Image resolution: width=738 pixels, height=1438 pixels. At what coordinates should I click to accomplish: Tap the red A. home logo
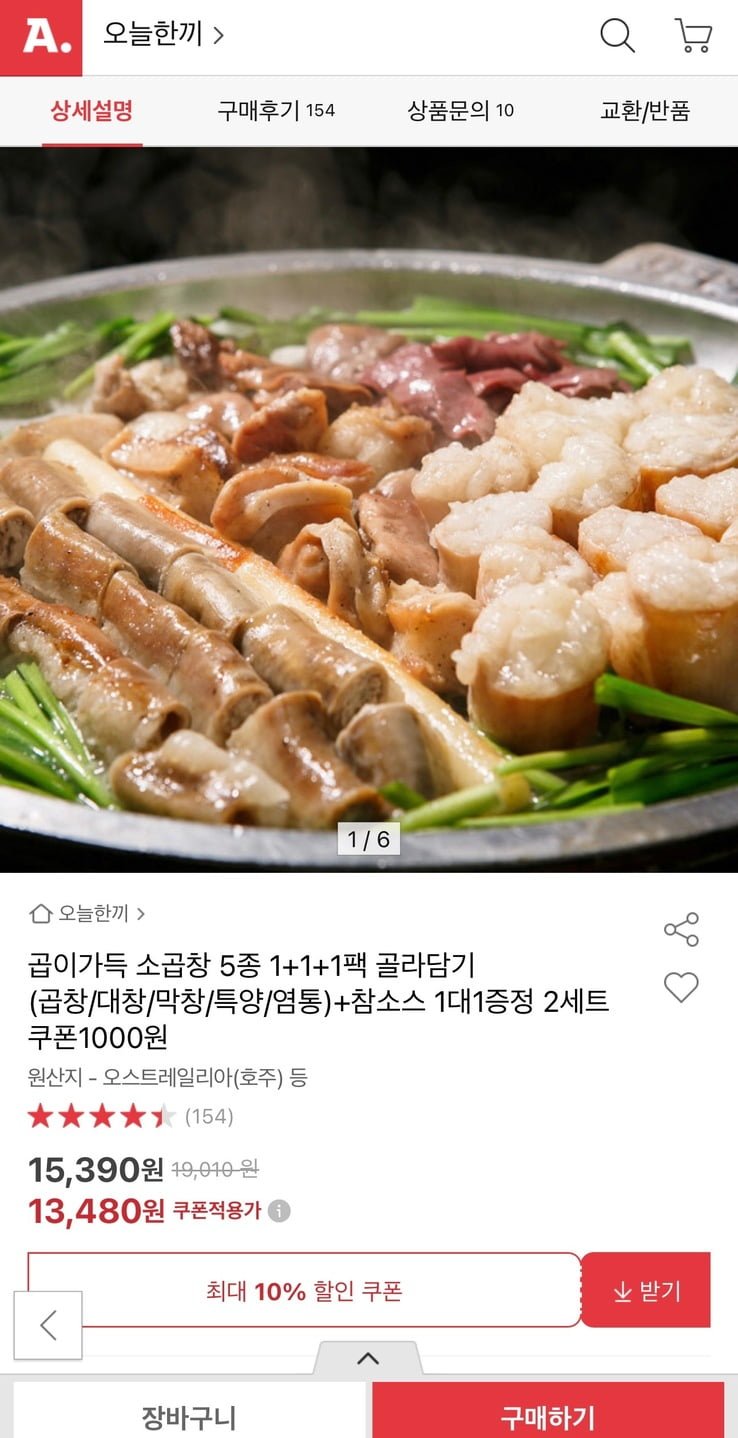click(41, 37)
